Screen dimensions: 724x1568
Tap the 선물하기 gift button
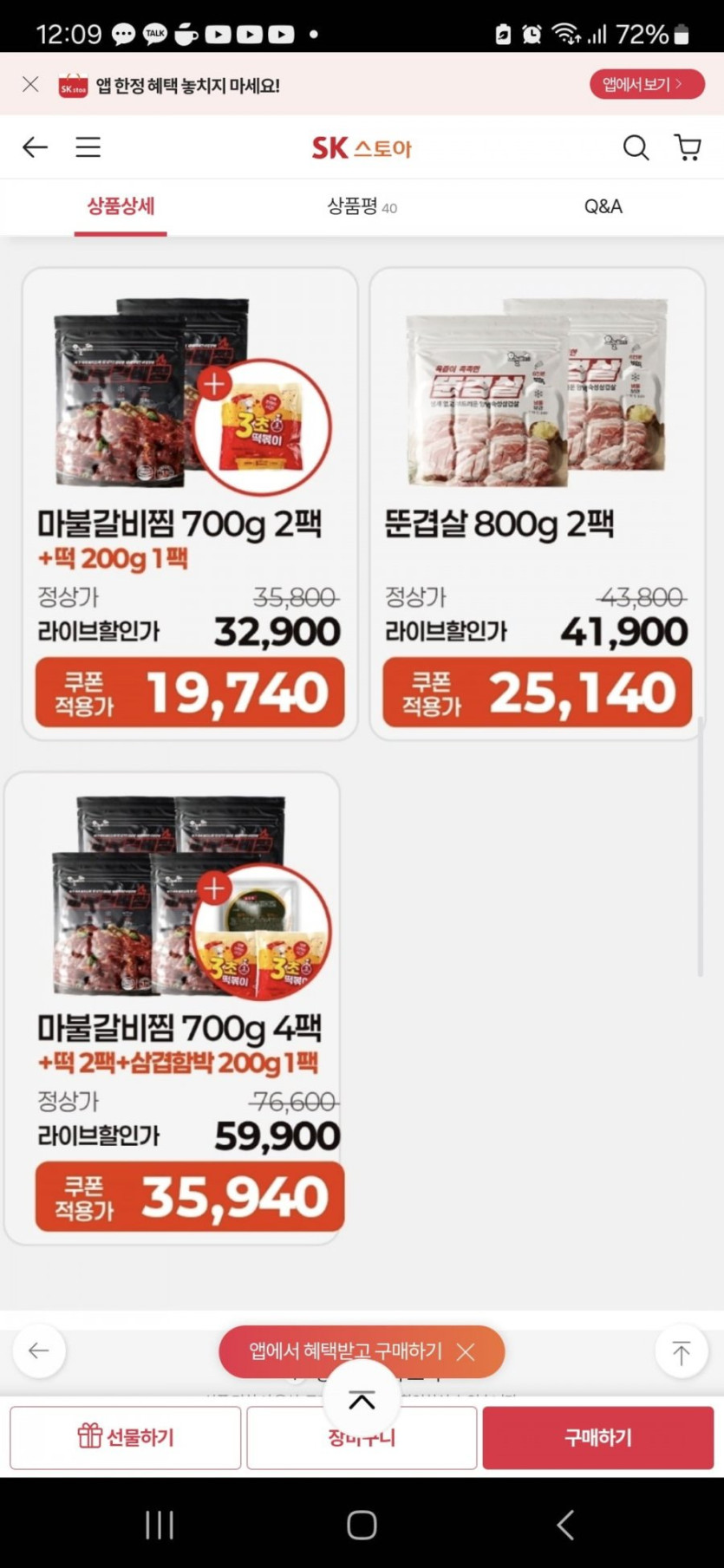[x=126, y=1437]
